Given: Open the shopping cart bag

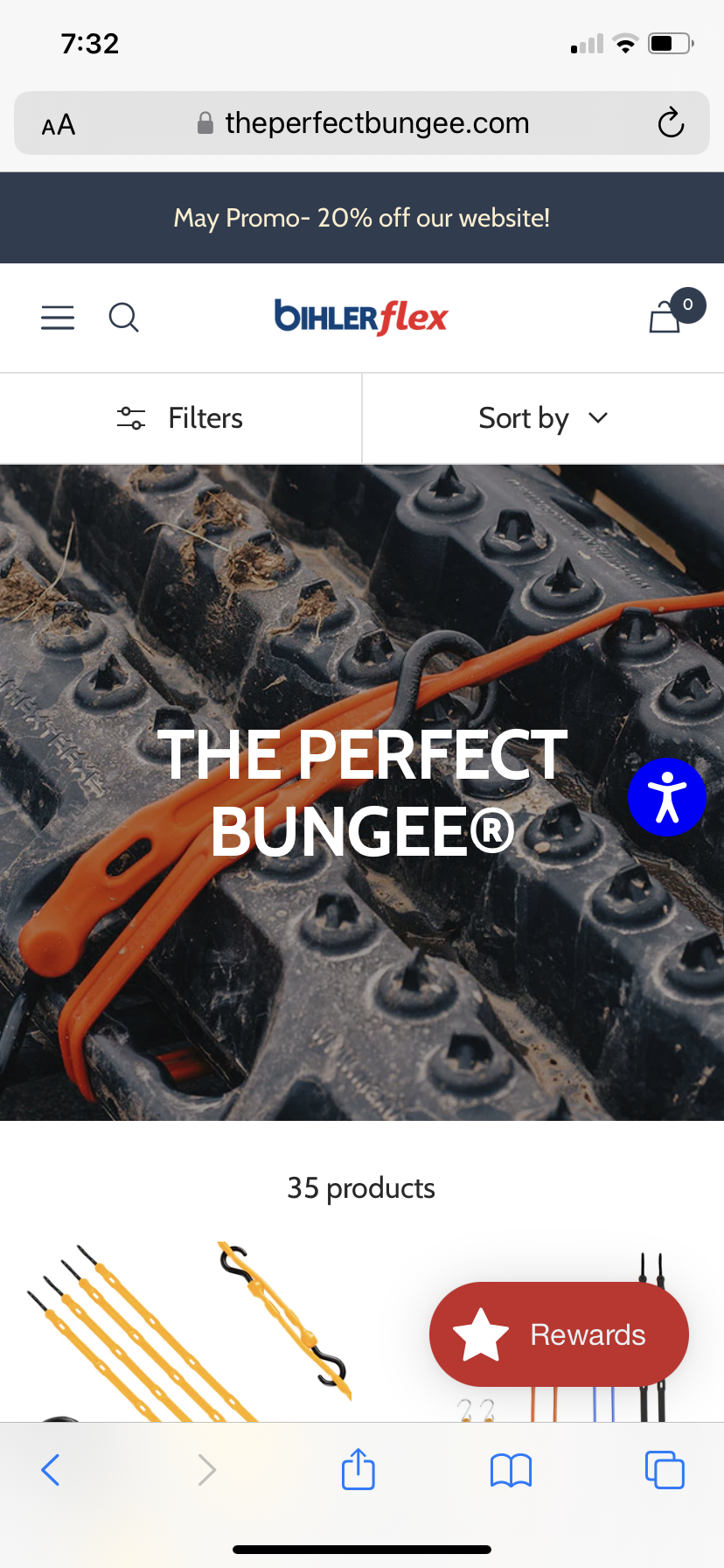Looking at the screenshot, I should coord(666,316).
